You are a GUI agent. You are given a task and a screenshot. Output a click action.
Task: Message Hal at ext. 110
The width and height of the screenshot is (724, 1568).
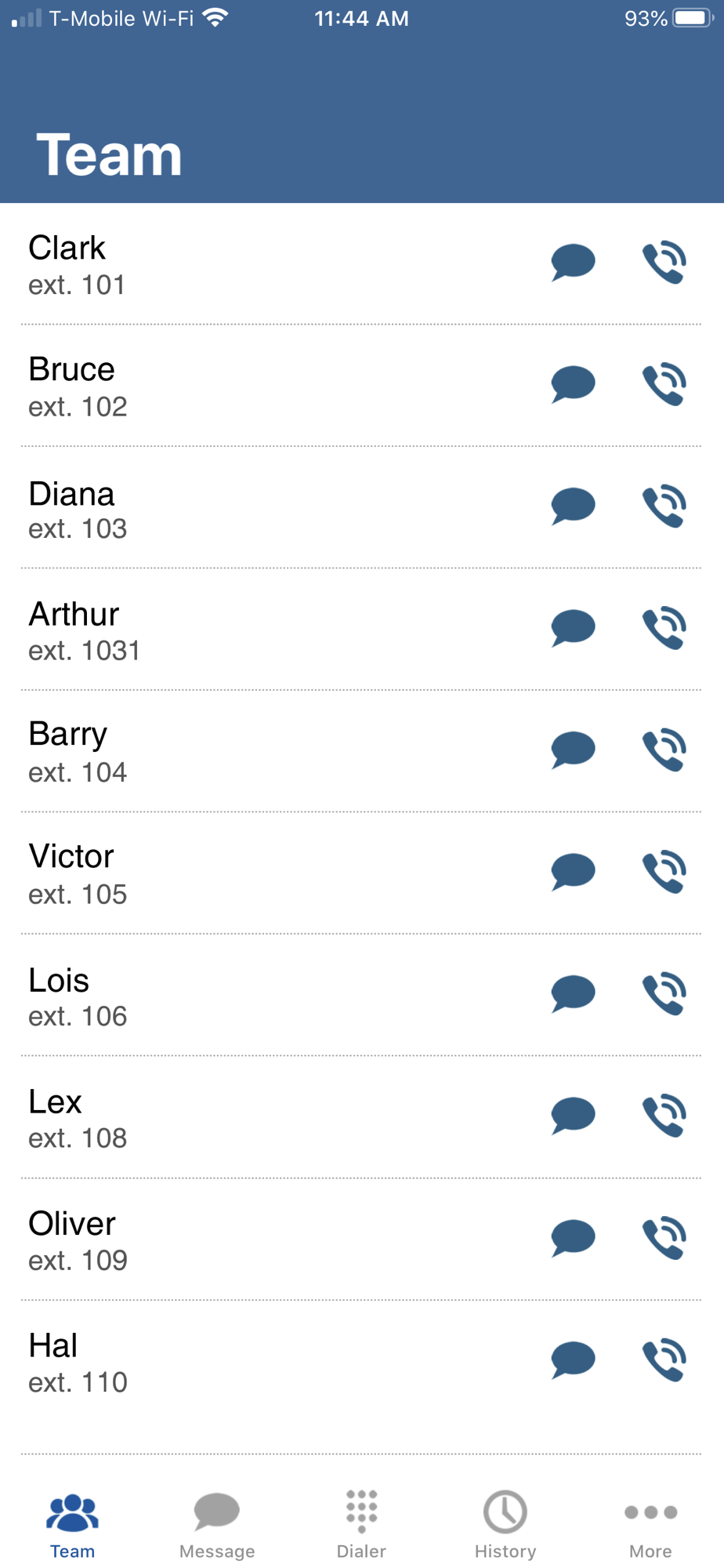[x=573, y=1359]
